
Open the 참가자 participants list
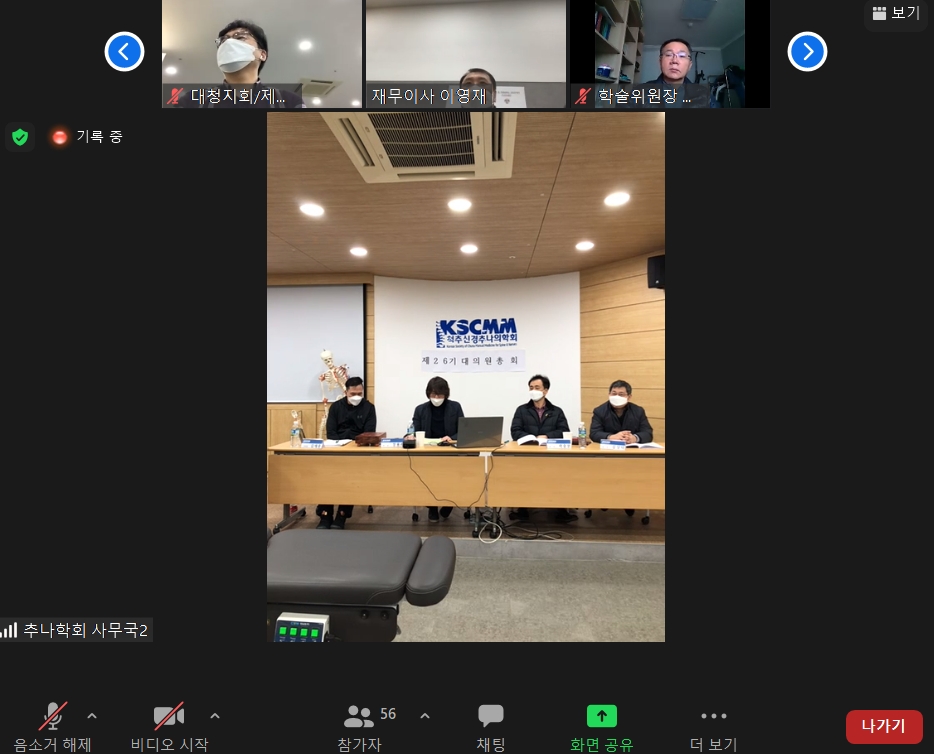pyautogui.click(x=360, y=725)
